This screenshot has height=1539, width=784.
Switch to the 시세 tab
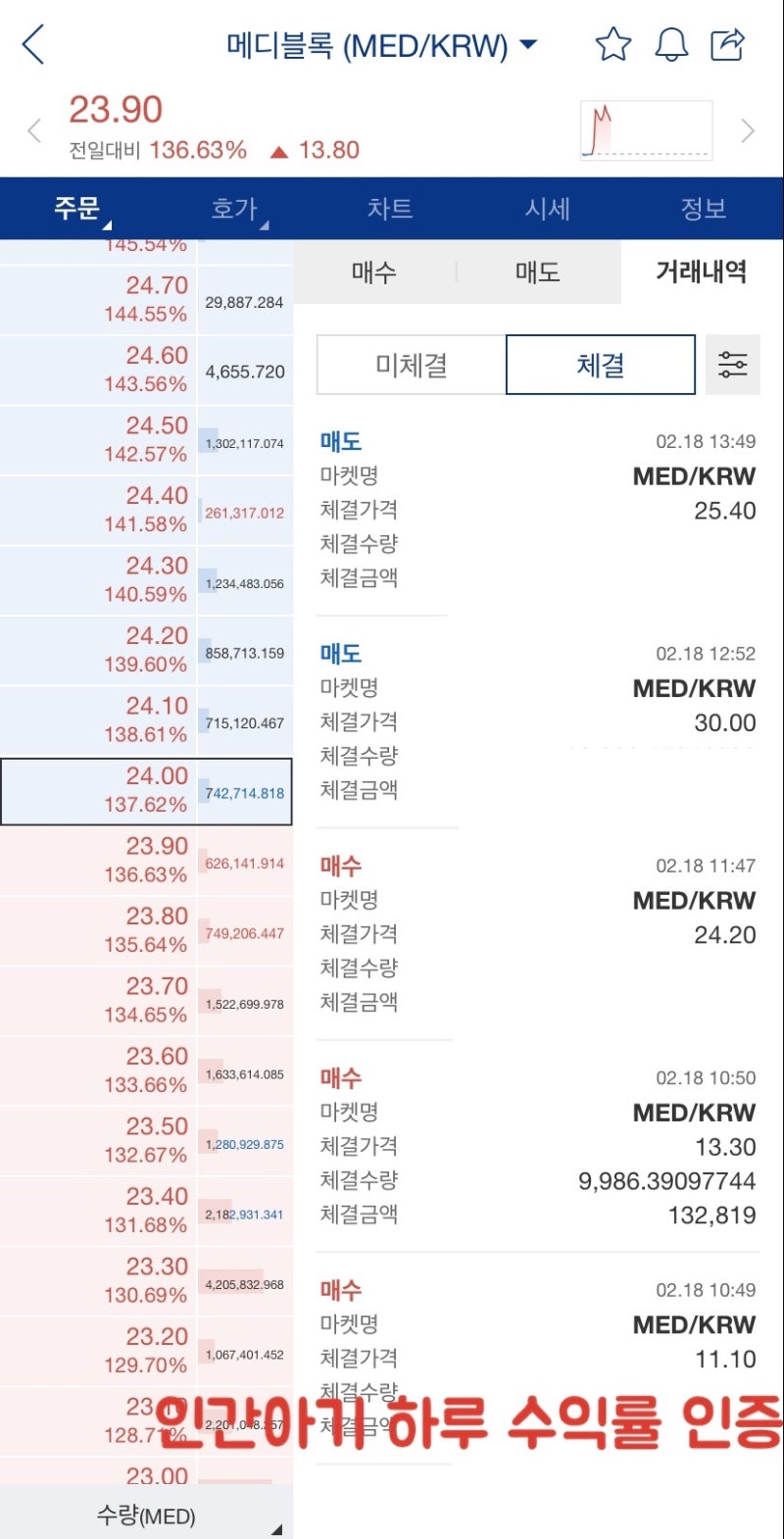547,209
